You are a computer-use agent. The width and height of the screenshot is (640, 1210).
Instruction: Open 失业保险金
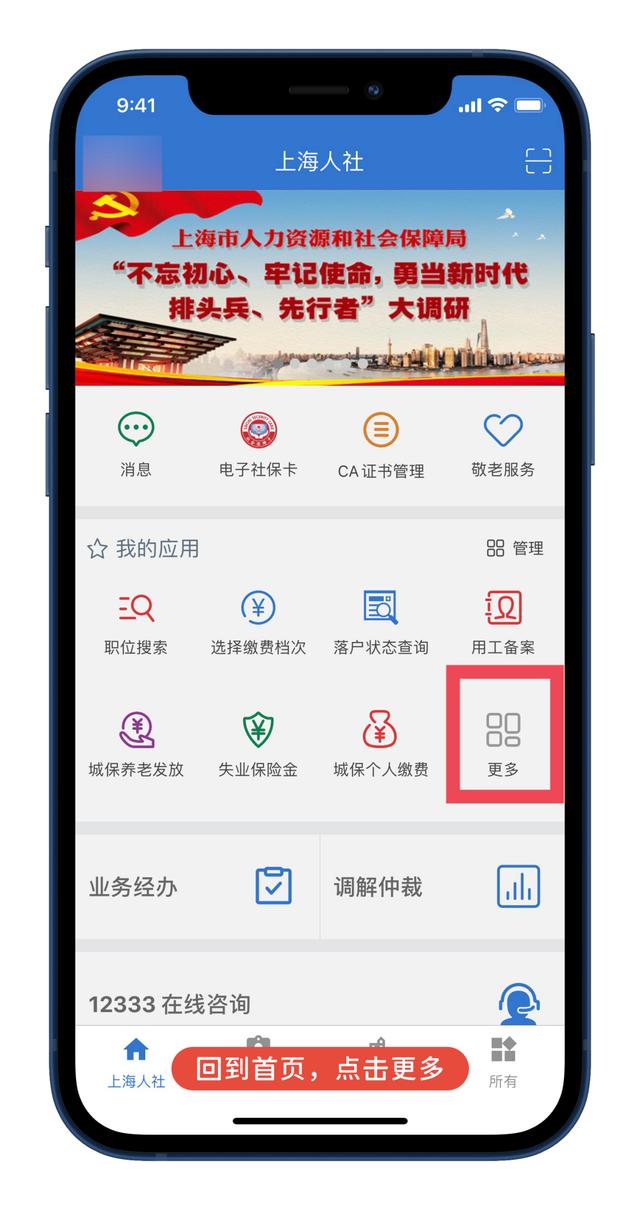[258, 744]
